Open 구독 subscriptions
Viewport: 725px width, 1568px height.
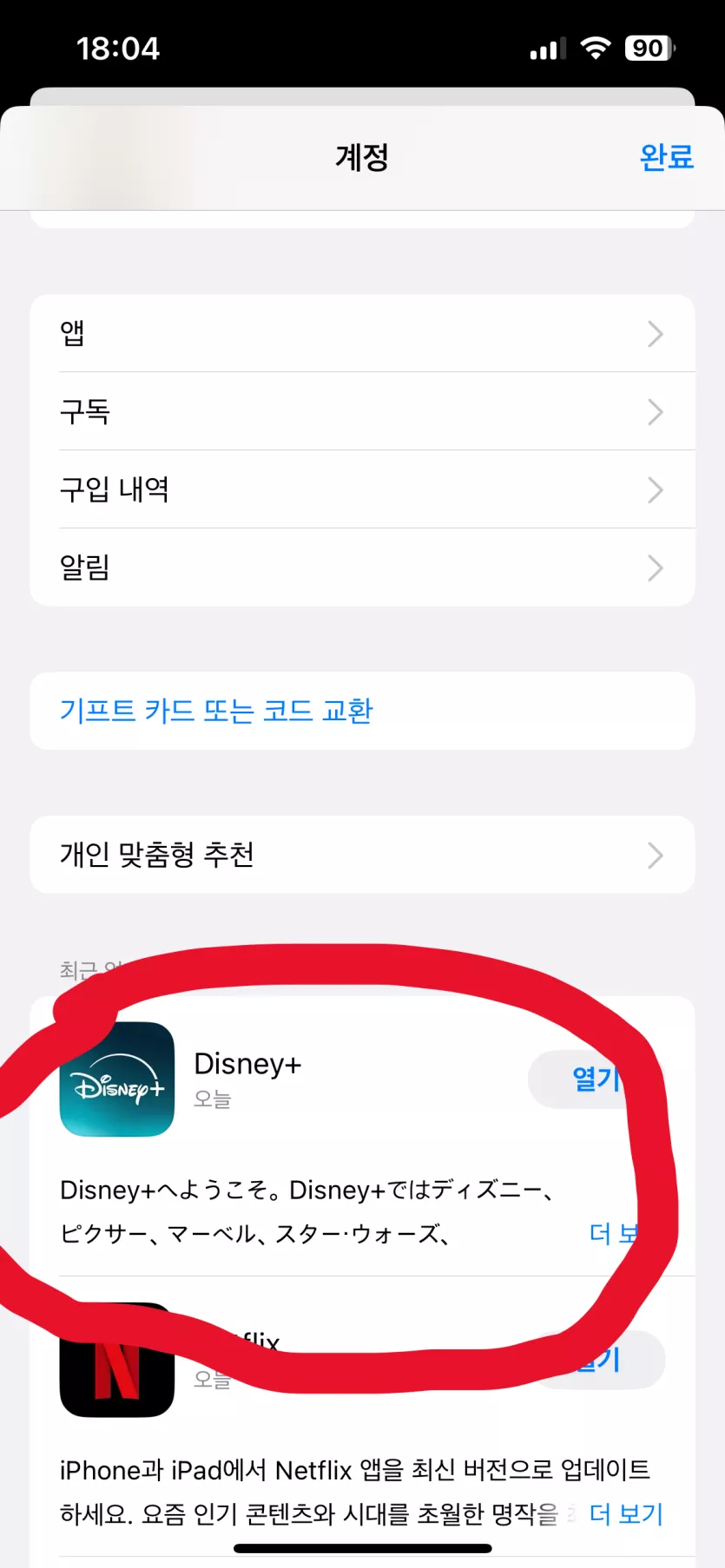(362, 411)
